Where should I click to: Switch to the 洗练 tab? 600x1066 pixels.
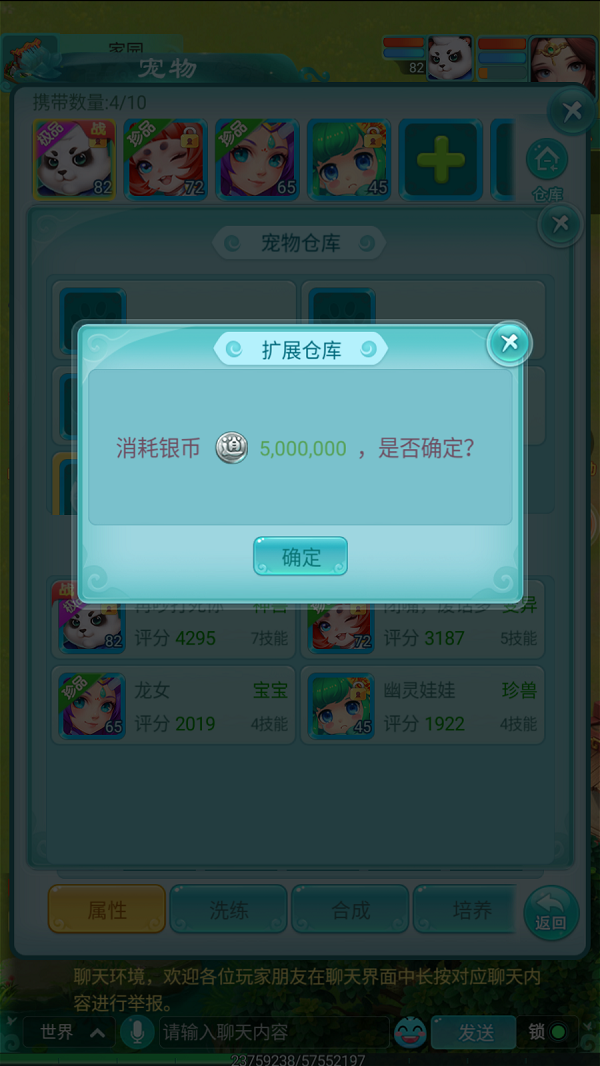pos(228,909)
